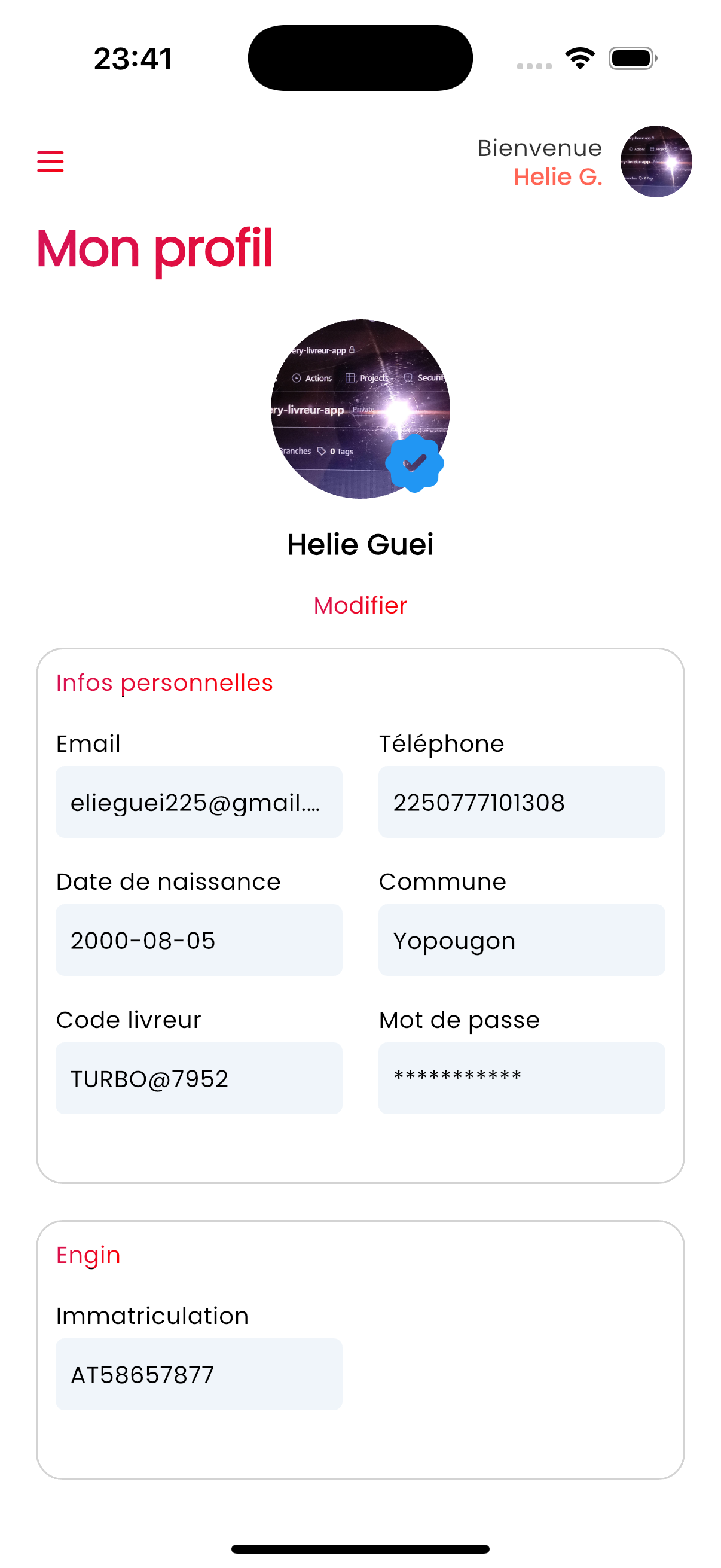Select the Email field

[199, 802]
